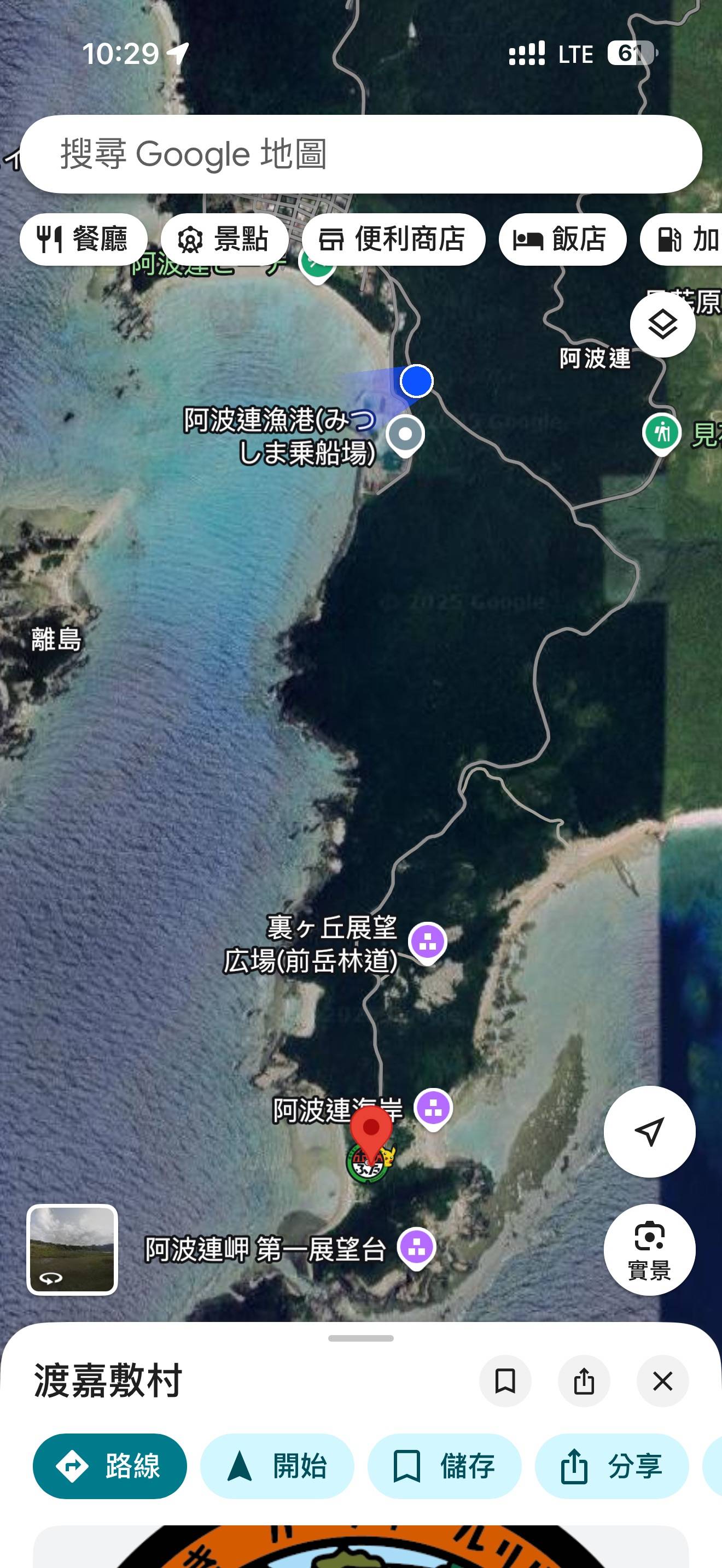Share 渡嘉敷村 using the header share icon
722x1568 pixels.
[x=584, y=1381]
